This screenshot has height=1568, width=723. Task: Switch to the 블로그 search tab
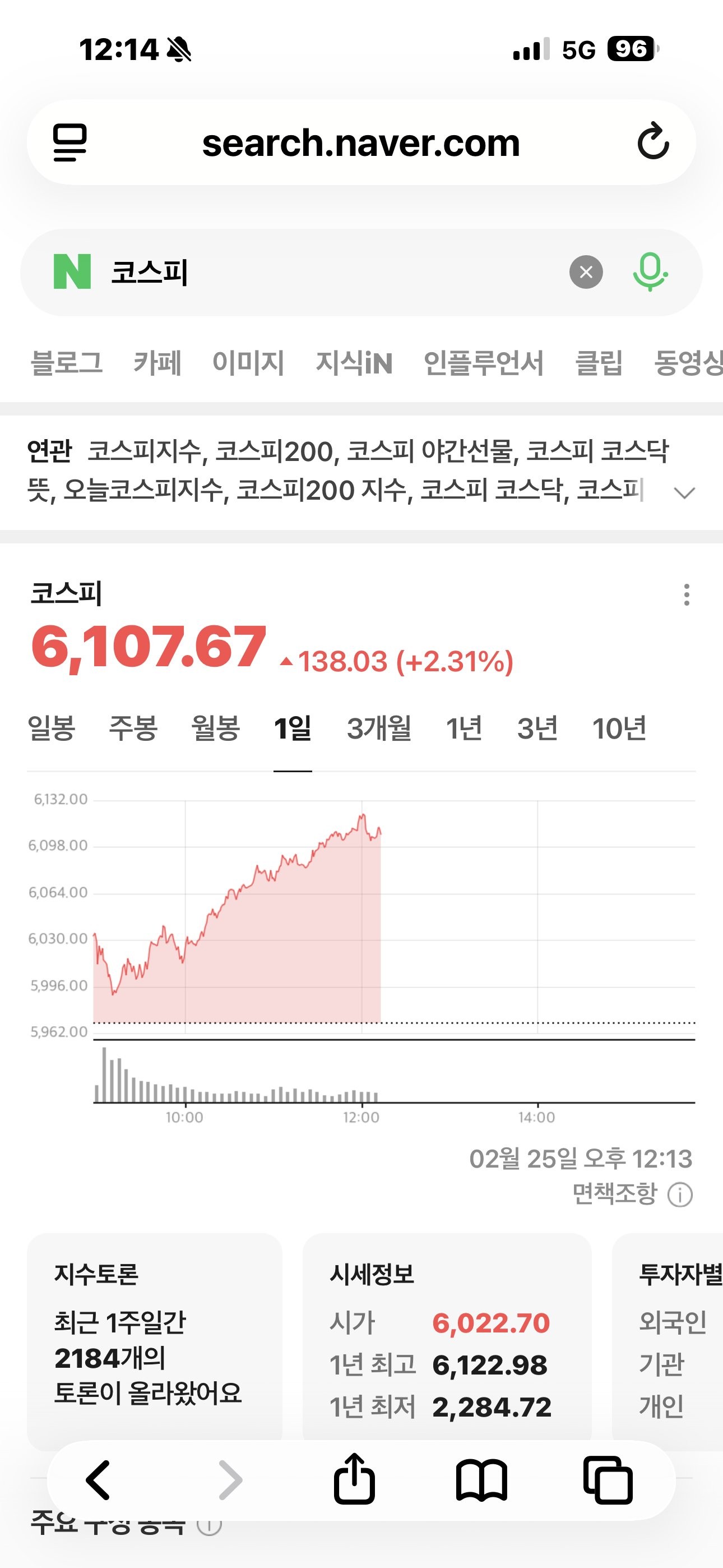pos(66,363)
